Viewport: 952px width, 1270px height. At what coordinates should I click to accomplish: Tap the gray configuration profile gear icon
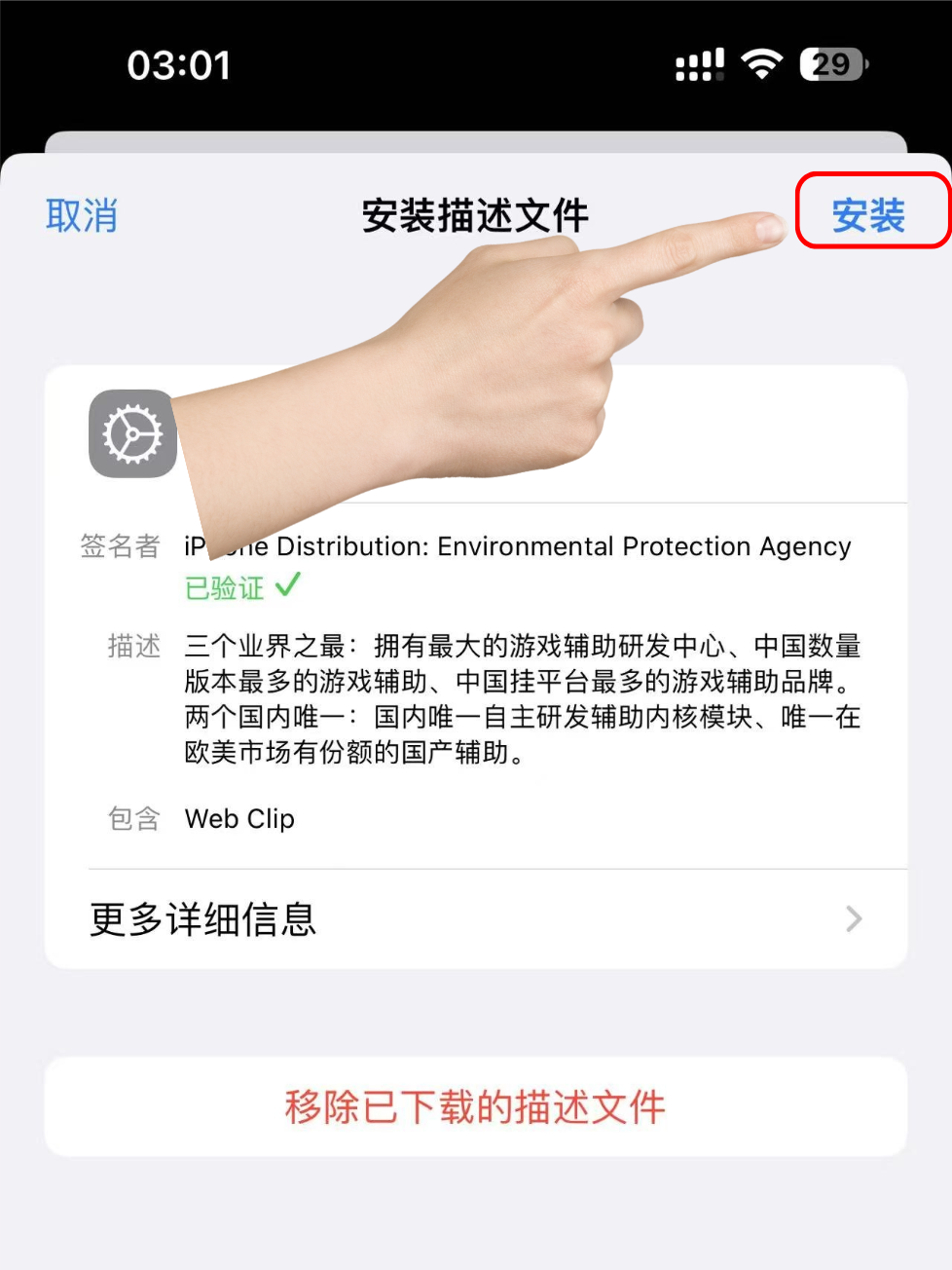tap(131, 434)
